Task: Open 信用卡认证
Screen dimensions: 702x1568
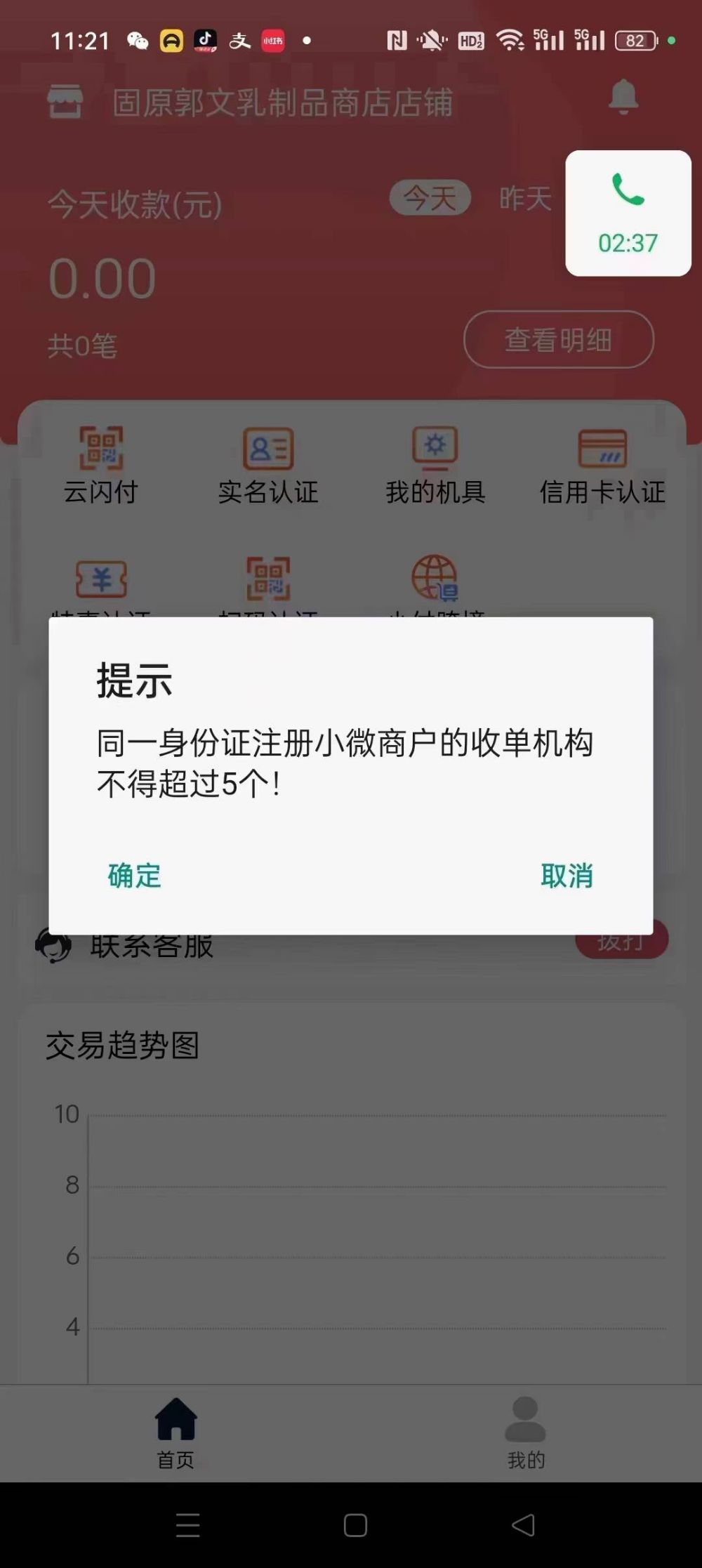Action: coord(602,465)
